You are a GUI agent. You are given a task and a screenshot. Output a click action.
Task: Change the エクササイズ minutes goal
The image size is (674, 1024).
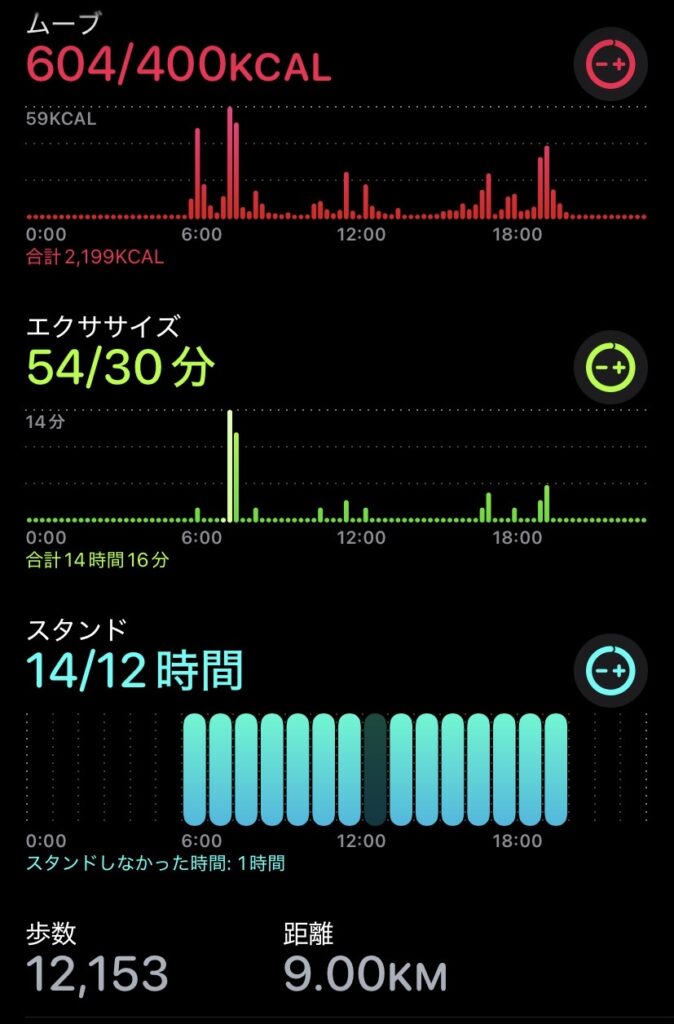click(610, 367)
